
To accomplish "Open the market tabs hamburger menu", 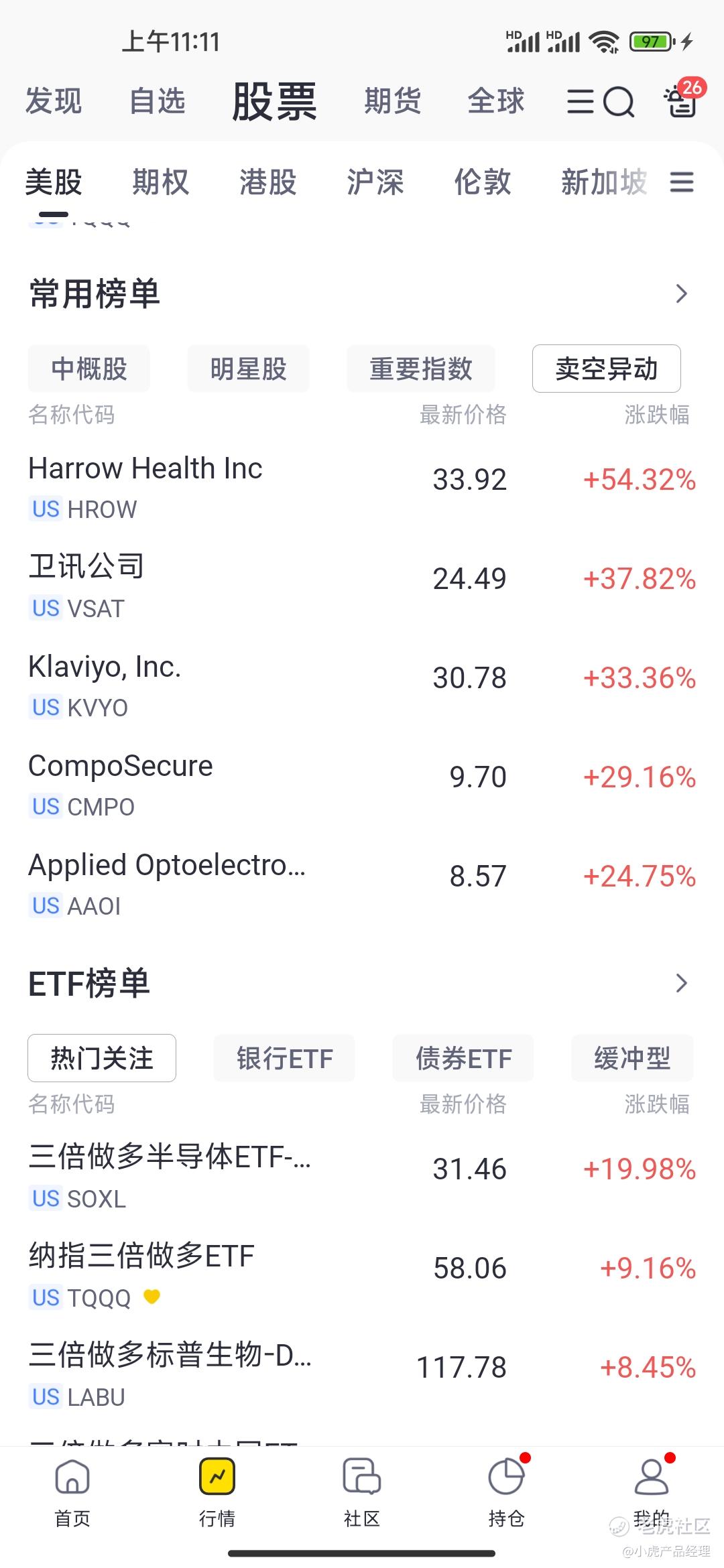I will click(x=682, y=182).
